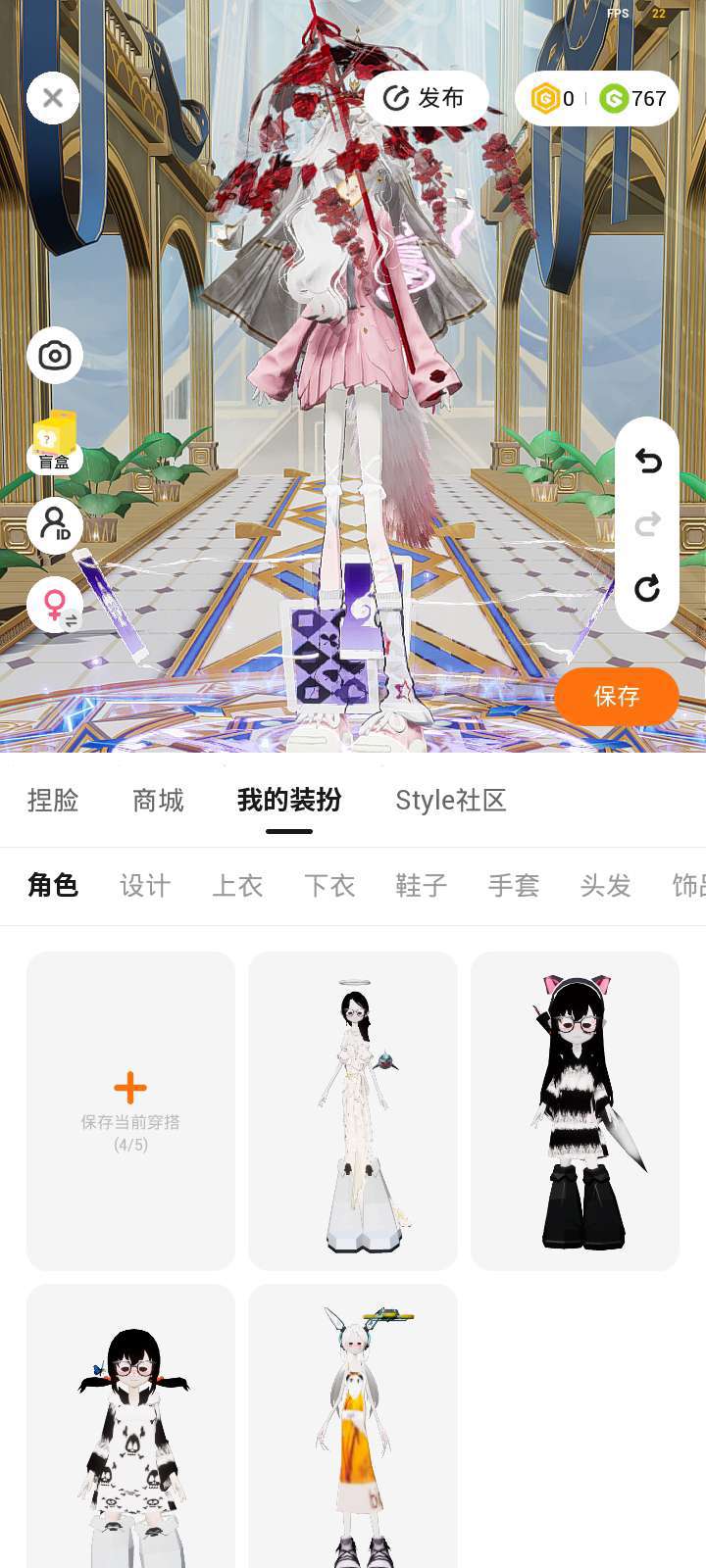Tap 保存当前穿搭 to save current outfit
This screenshot has height=1568, width=706.
click(130, 1110)
